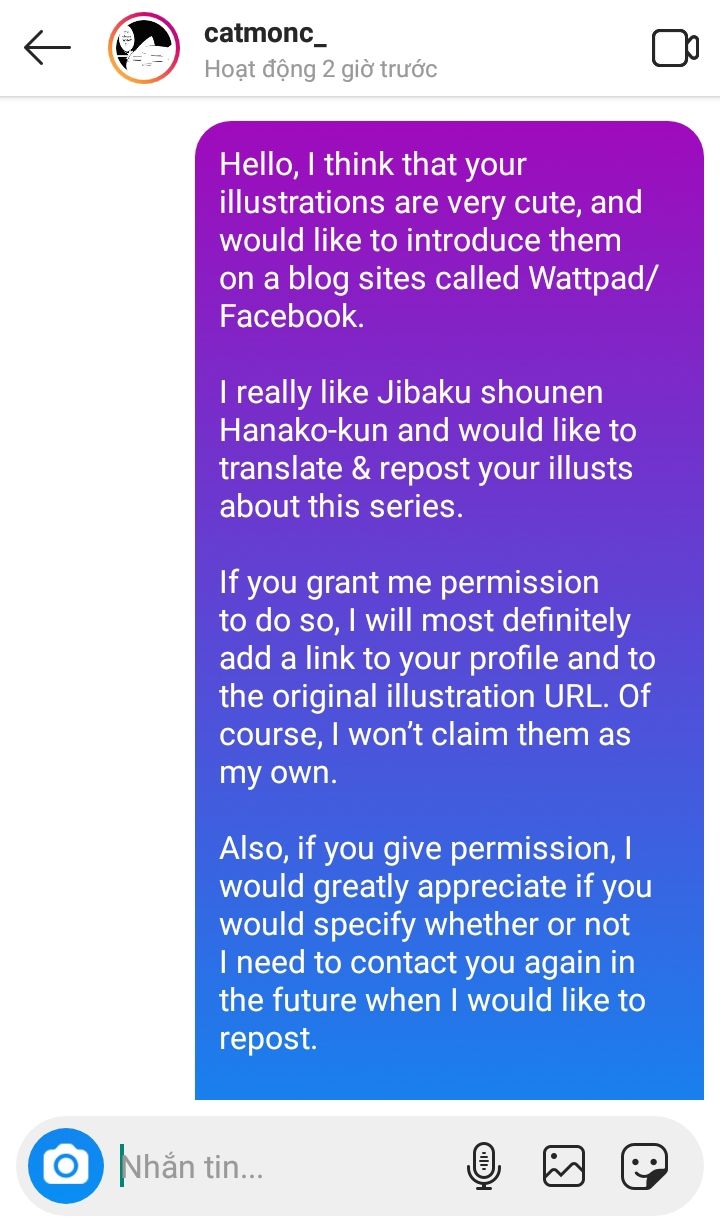This screenshot has width=720, height=1232.
Task: Open the sticker picker
Action: (x=644, y=1166)
